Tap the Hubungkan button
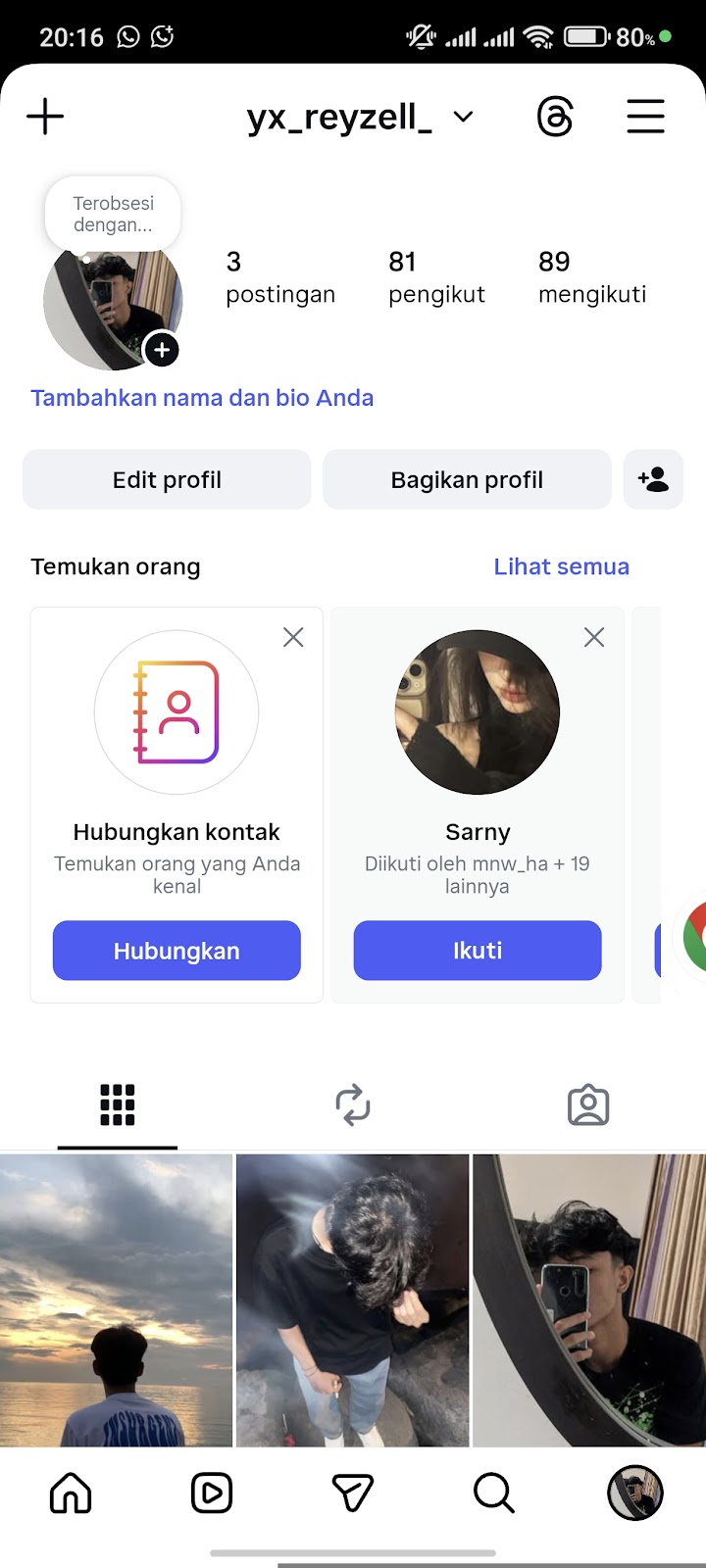Image resolution: width=706 pixels, height=1568 pixels. [x=176, y=951]
